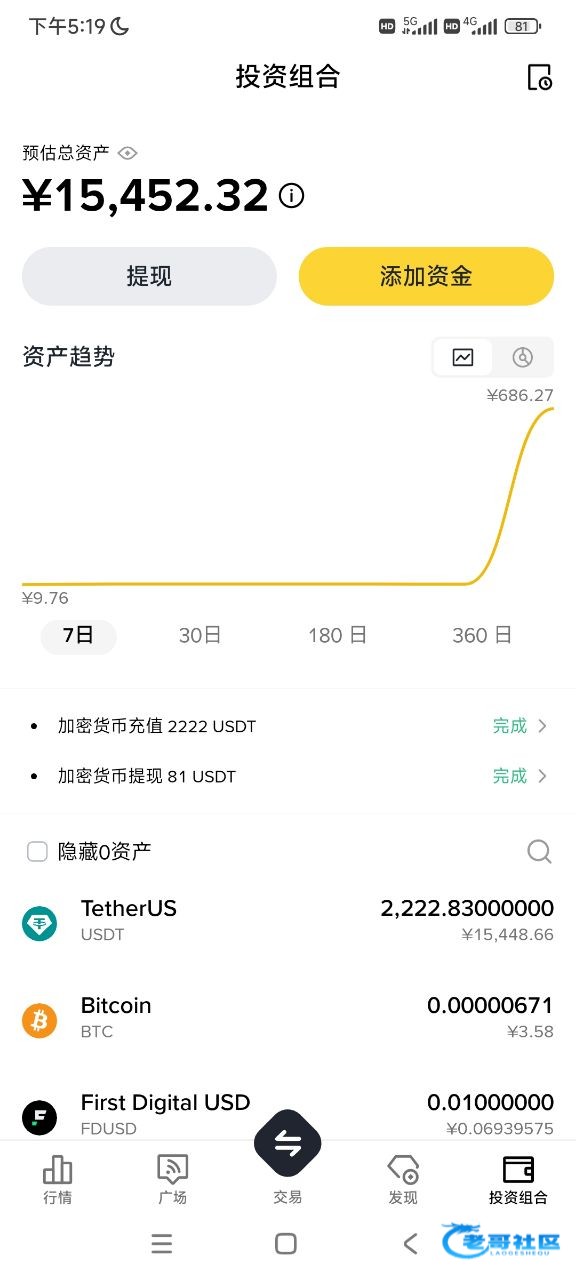Switch to pie chart allocation view

point(522,357)
